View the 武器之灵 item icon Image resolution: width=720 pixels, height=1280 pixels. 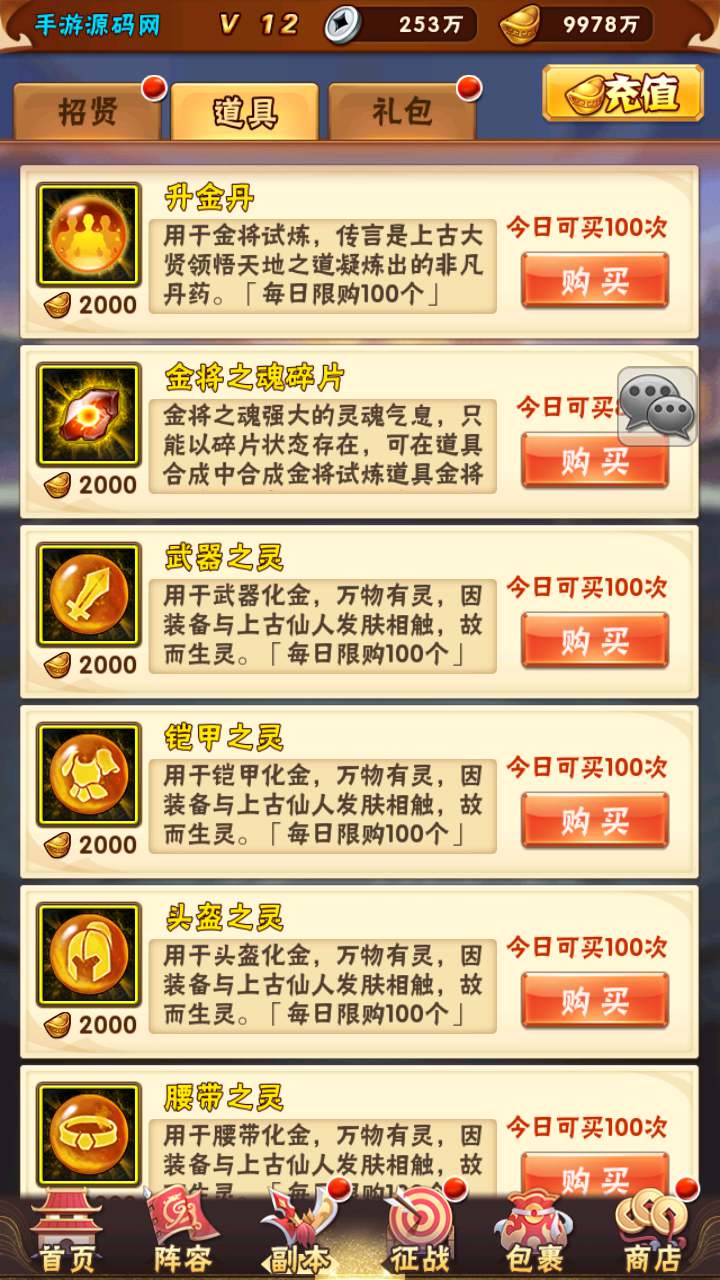click(x=88, y=595)
